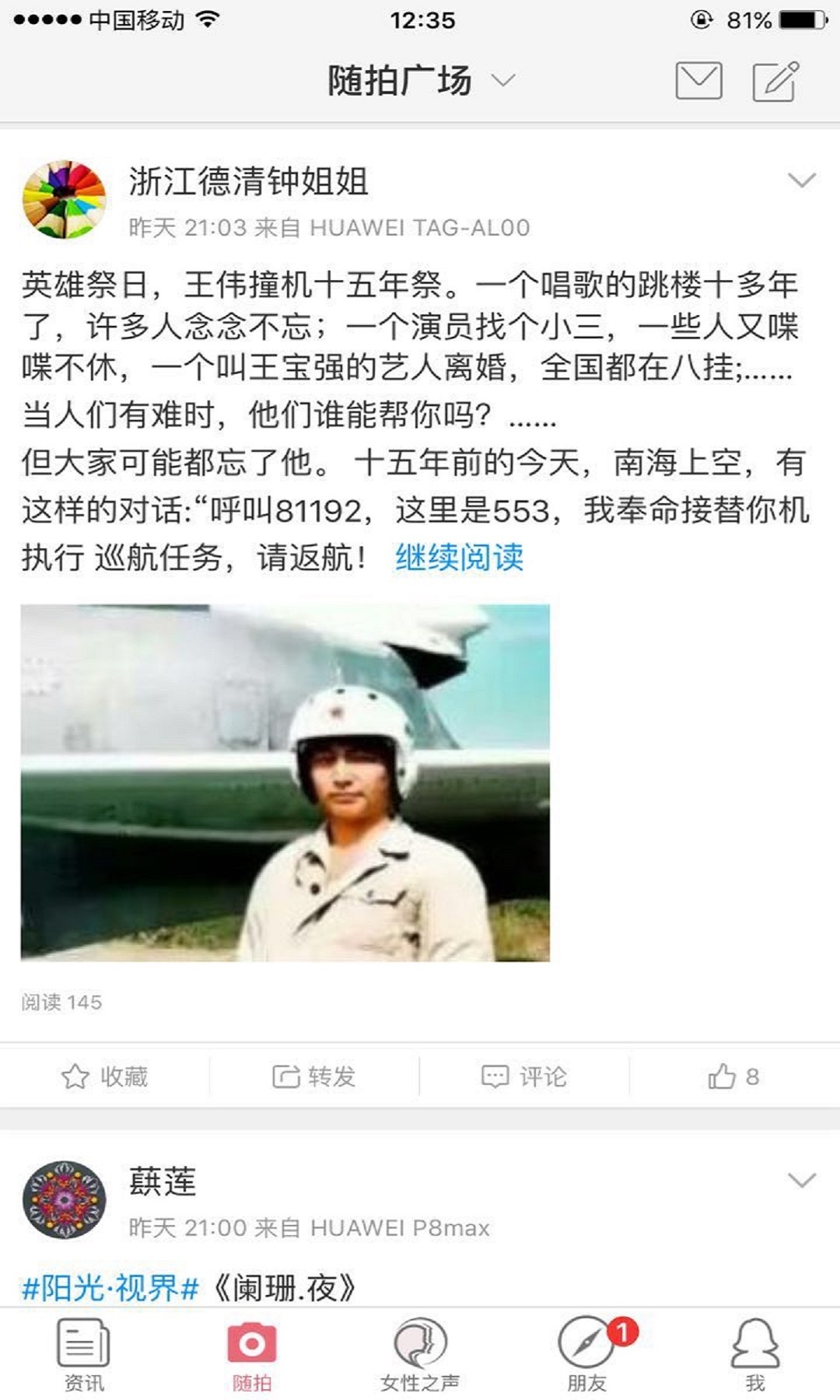Open the messages envelope icon
The image size is (840, 1400).
tap(698, 81)
